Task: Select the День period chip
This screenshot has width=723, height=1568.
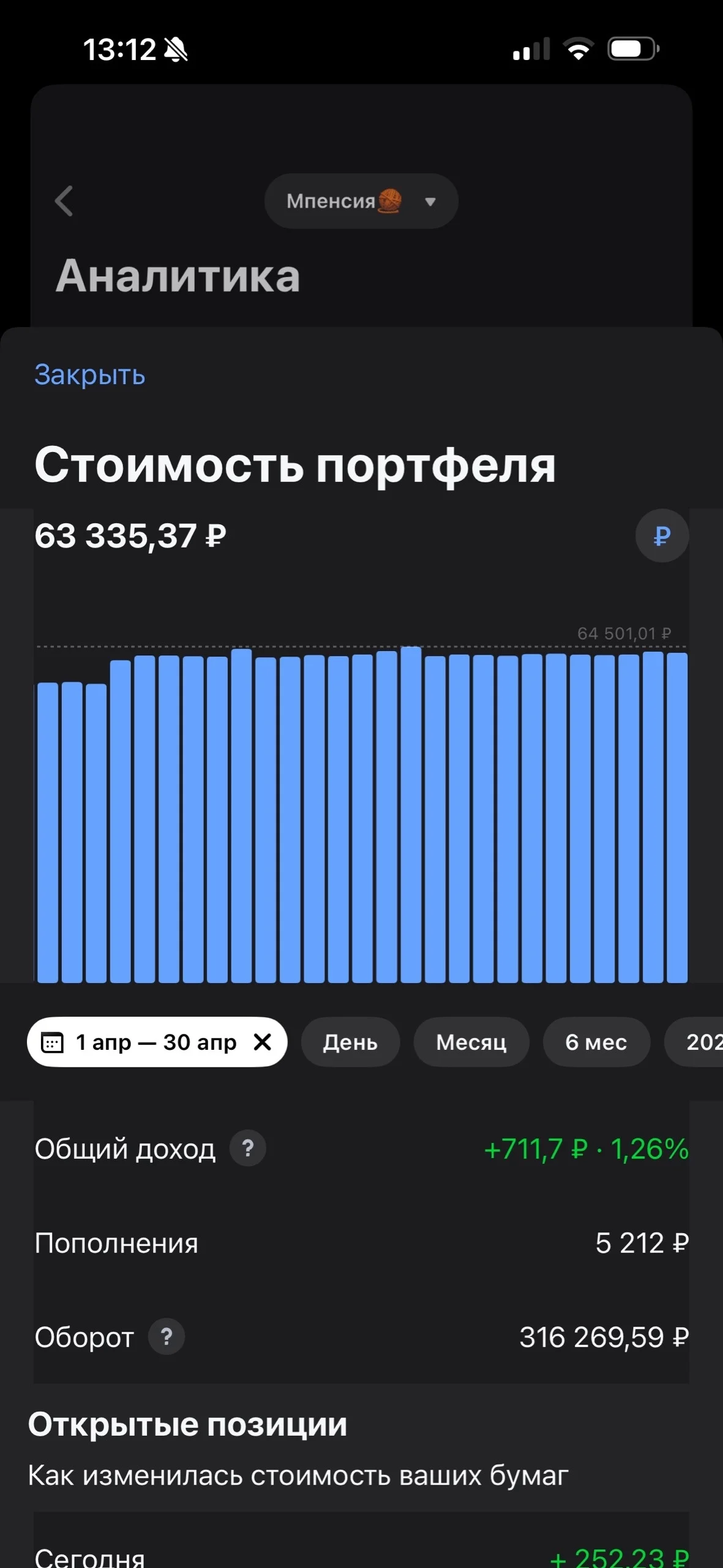Action: coord(350,1042)
